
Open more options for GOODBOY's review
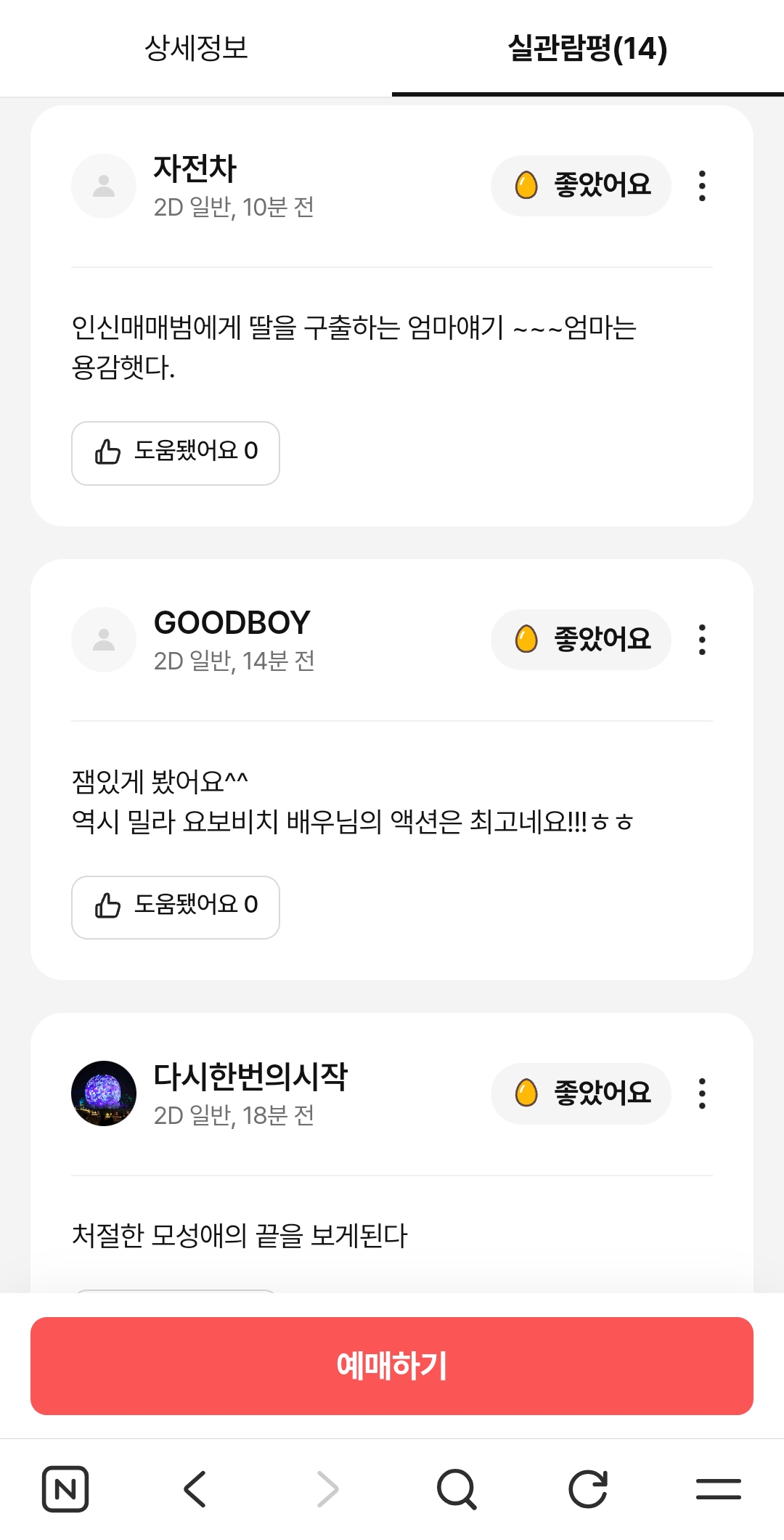(702, 640)
